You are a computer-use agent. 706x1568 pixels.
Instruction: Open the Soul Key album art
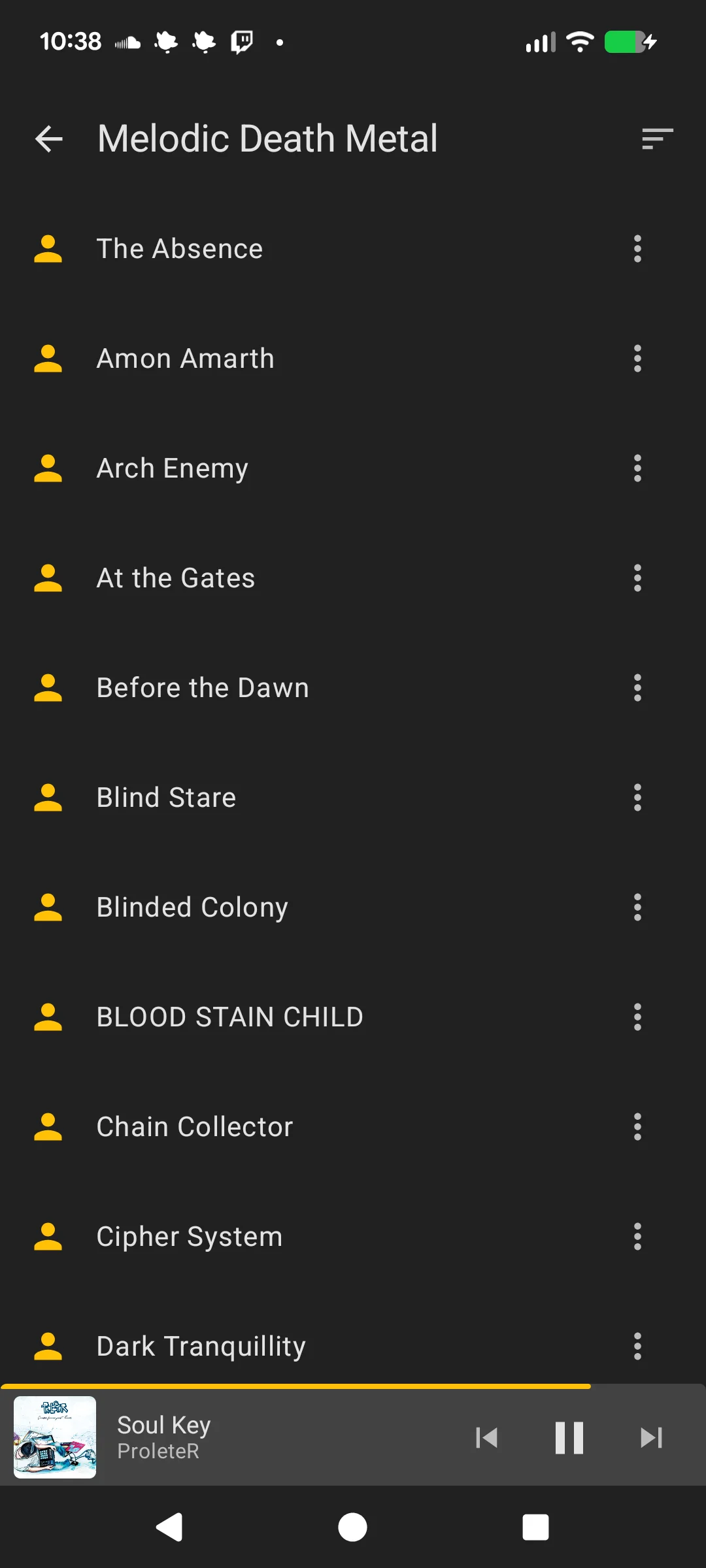pos(55,1437)
